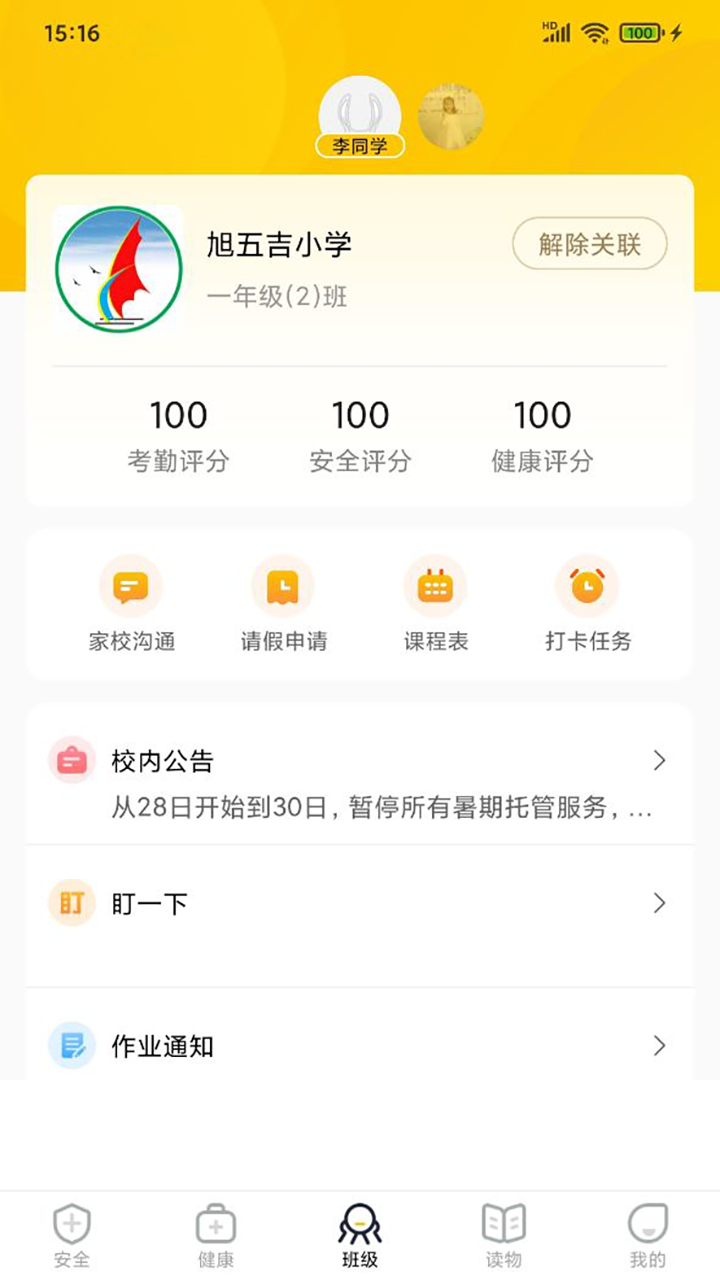Open the 我的 profile tab
Image resolution: width=720 pixels, height=1280 pixels.
[648, 1230]
